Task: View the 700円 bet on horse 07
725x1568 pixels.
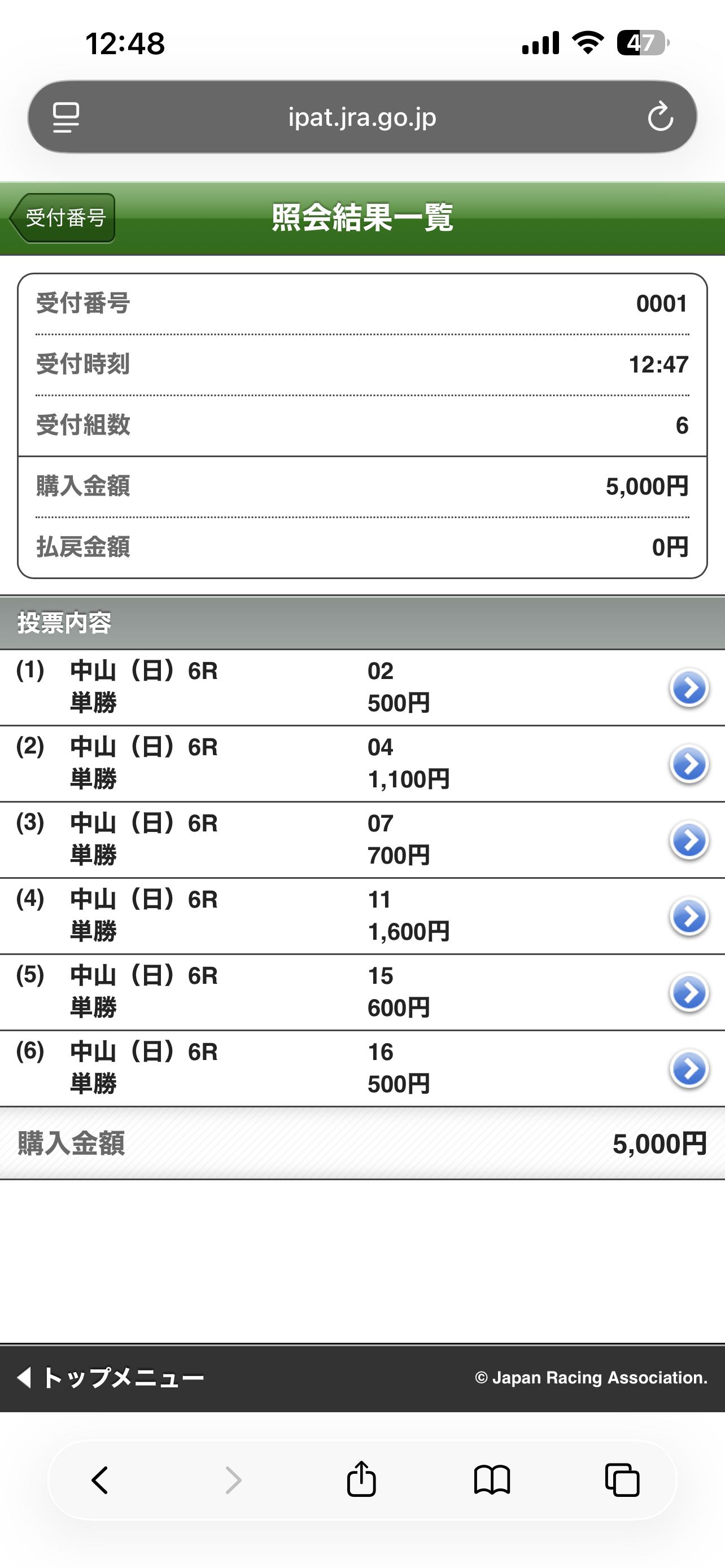Action: (x=688, y=840)
